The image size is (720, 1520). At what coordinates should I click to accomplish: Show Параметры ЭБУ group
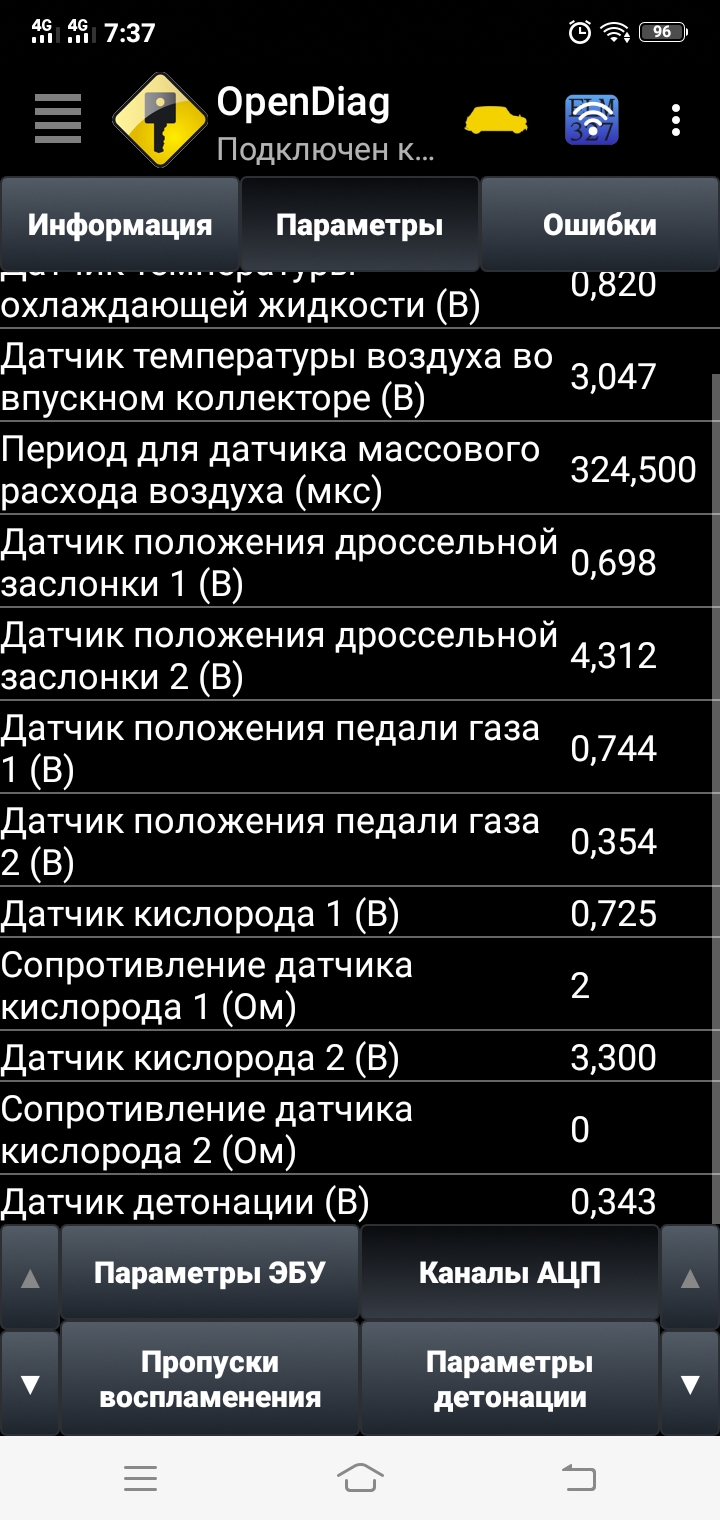click(209, 1273)
